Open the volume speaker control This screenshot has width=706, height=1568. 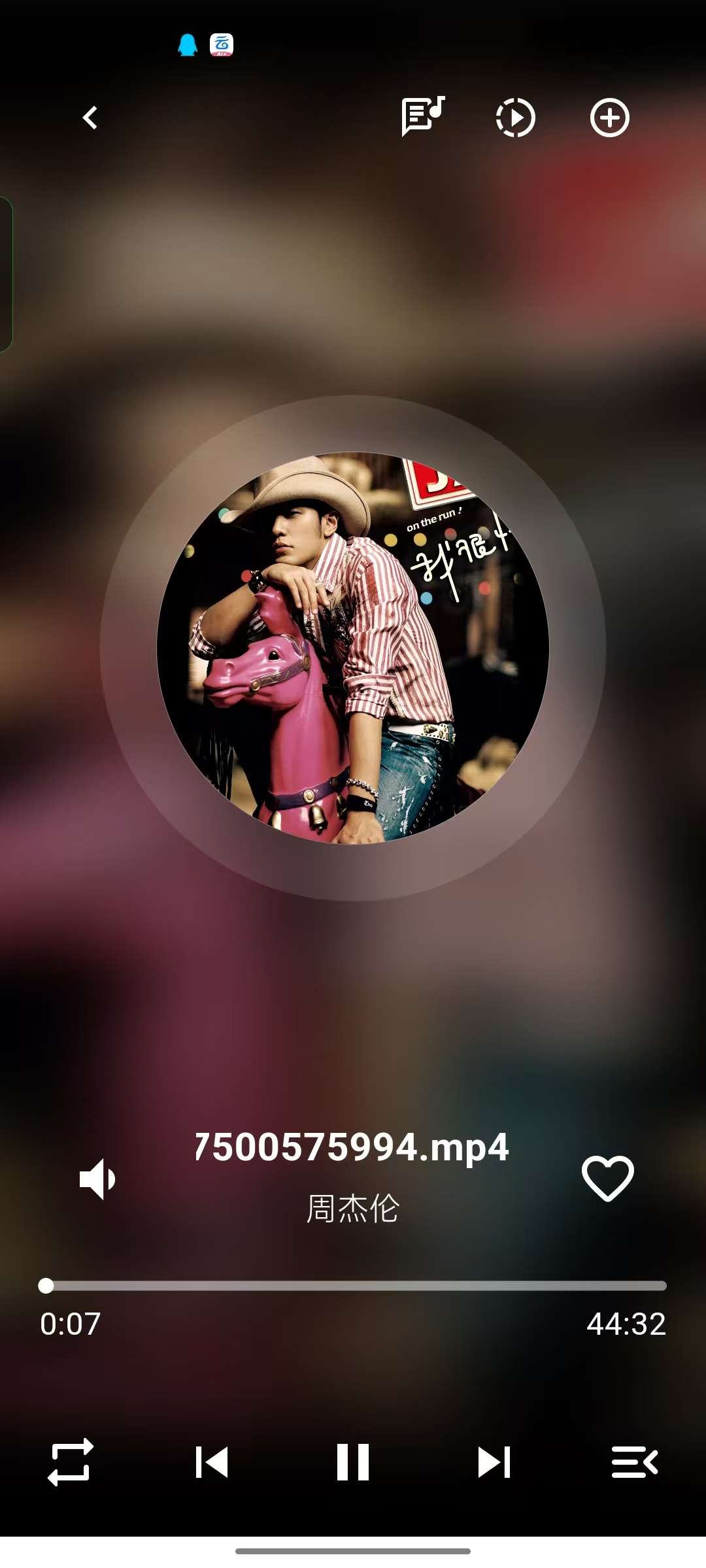point(97,1179)
